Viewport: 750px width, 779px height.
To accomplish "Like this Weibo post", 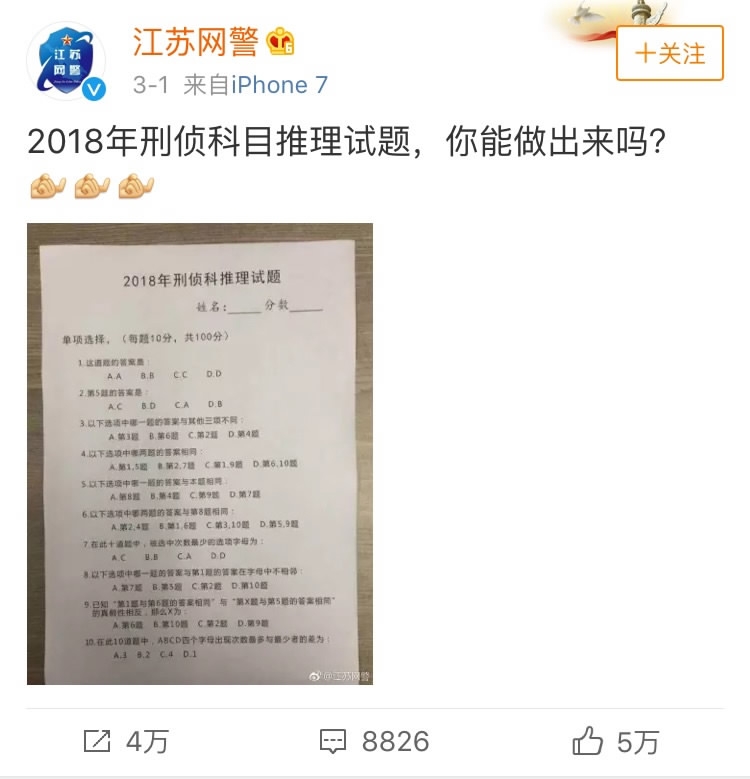I will (x=615, y=741).
